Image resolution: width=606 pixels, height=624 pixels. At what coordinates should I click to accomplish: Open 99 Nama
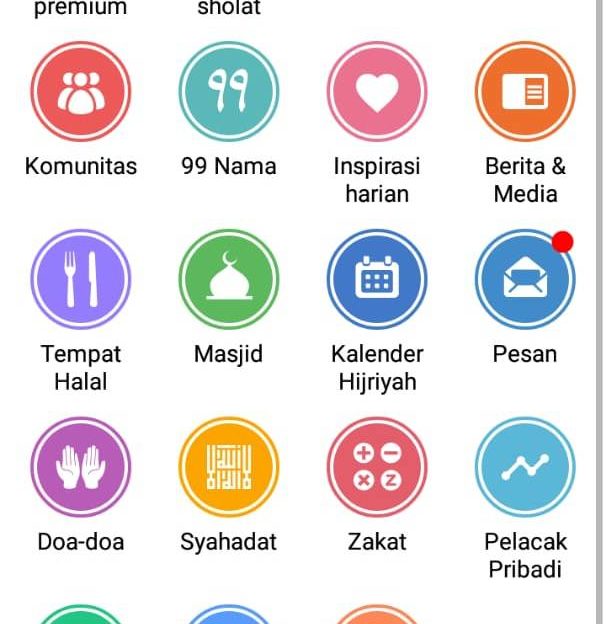(229, 92)
